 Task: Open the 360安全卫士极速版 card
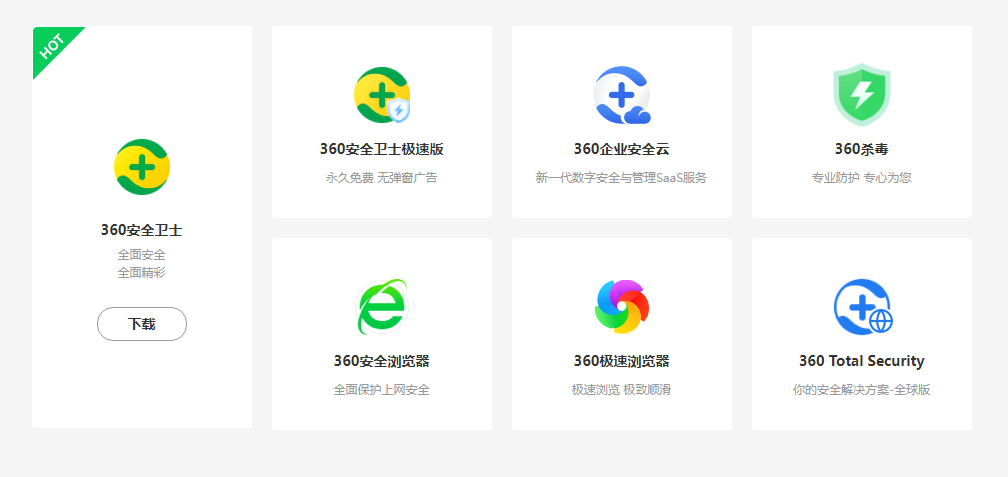click(381, 122)
